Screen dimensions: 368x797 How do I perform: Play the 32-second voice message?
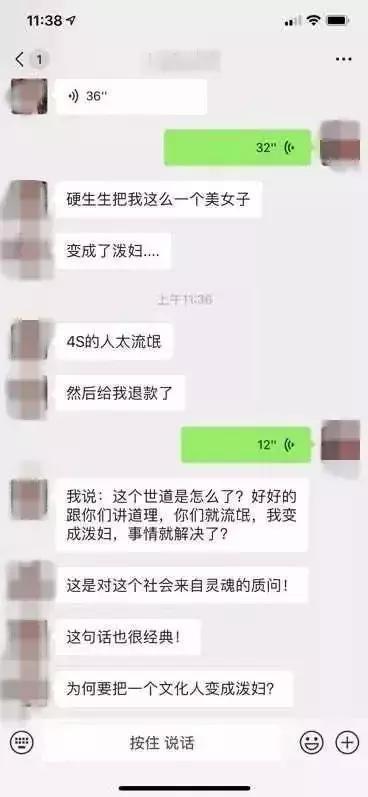click(x=237, y=147)
